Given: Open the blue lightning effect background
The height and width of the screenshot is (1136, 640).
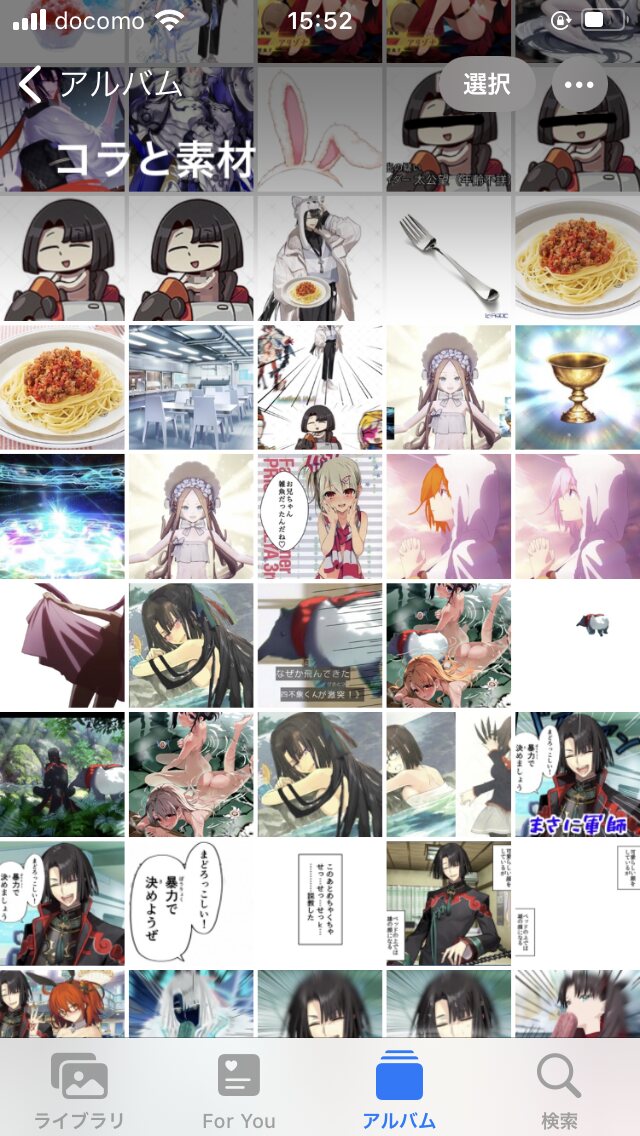Looking at the screenshot, I should [x=62, y=517].
